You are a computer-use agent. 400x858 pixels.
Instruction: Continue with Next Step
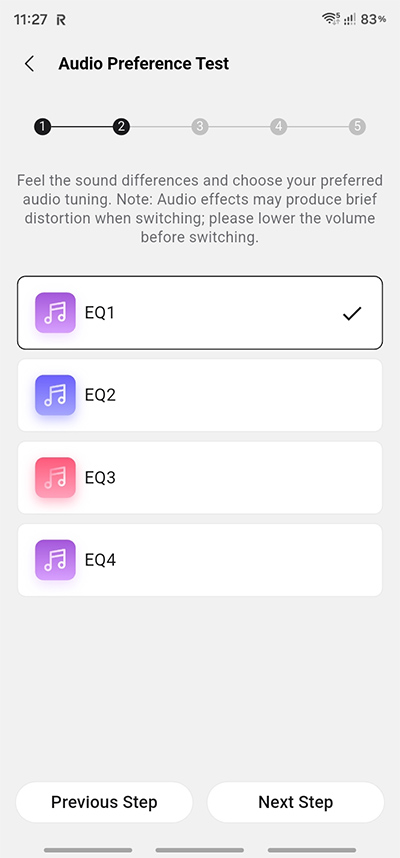click(295, 802)
